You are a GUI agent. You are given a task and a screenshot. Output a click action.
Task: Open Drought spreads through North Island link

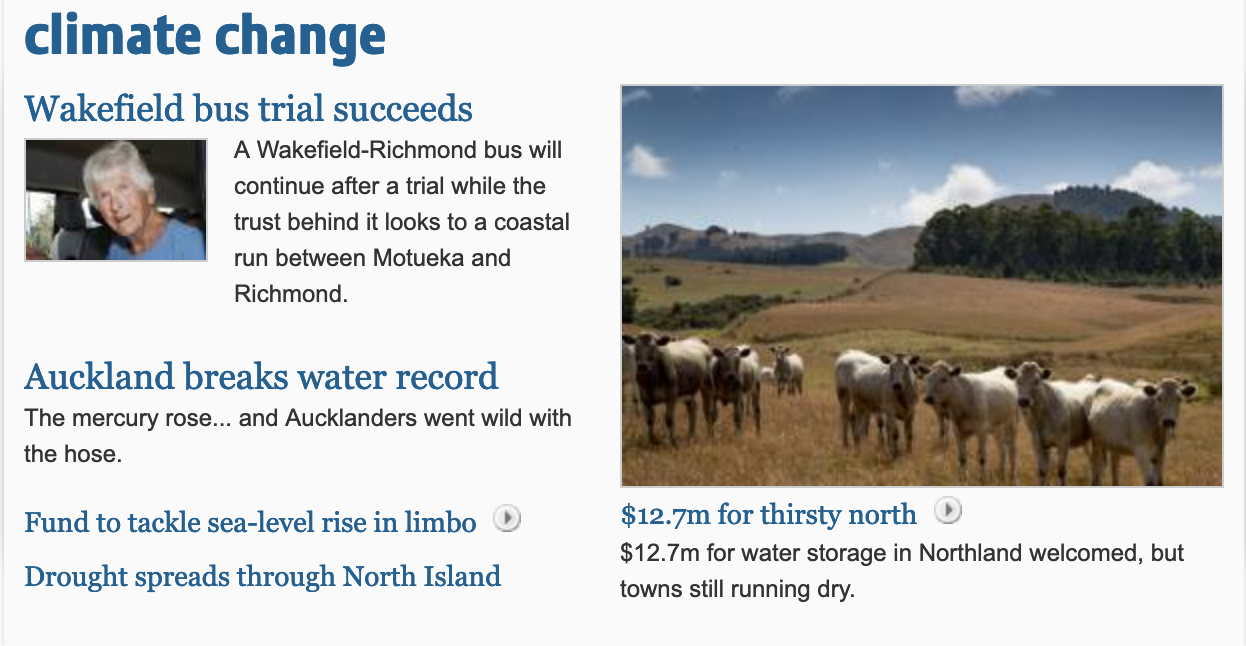[262, 577]
